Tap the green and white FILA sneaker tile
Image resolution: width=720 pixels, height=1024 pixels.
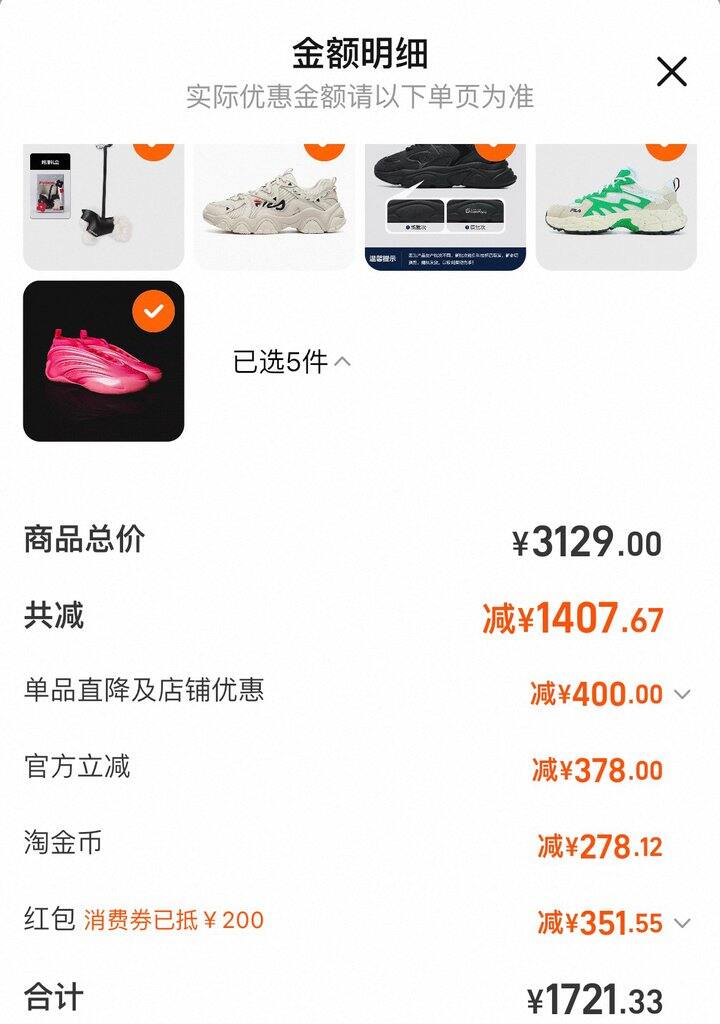[616, 207]
